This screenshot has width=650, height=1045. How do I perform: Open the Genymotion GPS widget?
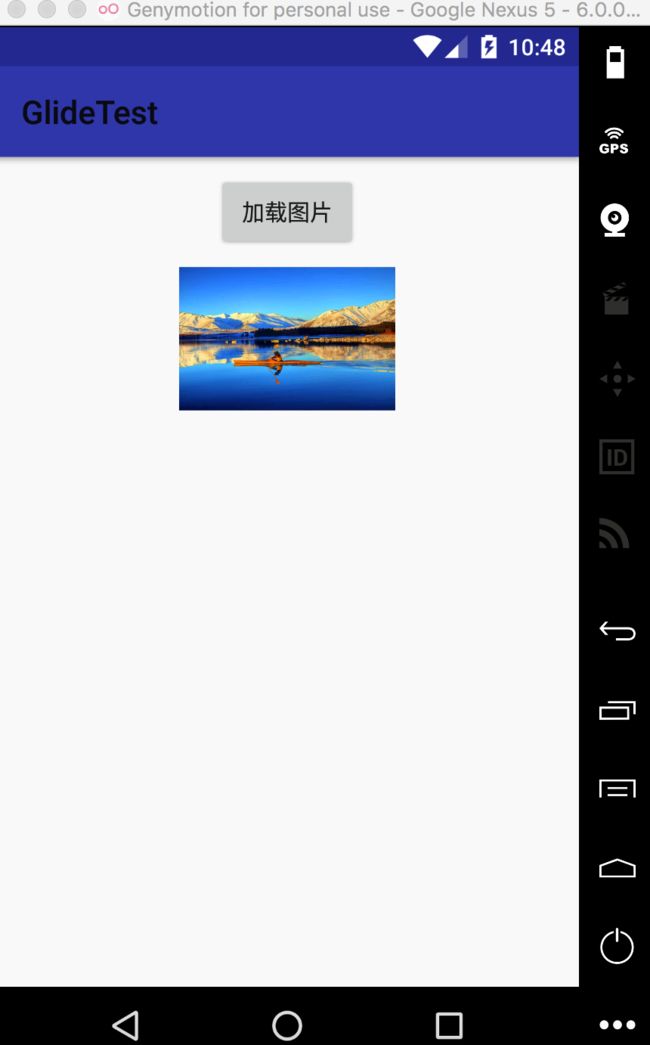[614, 141]
